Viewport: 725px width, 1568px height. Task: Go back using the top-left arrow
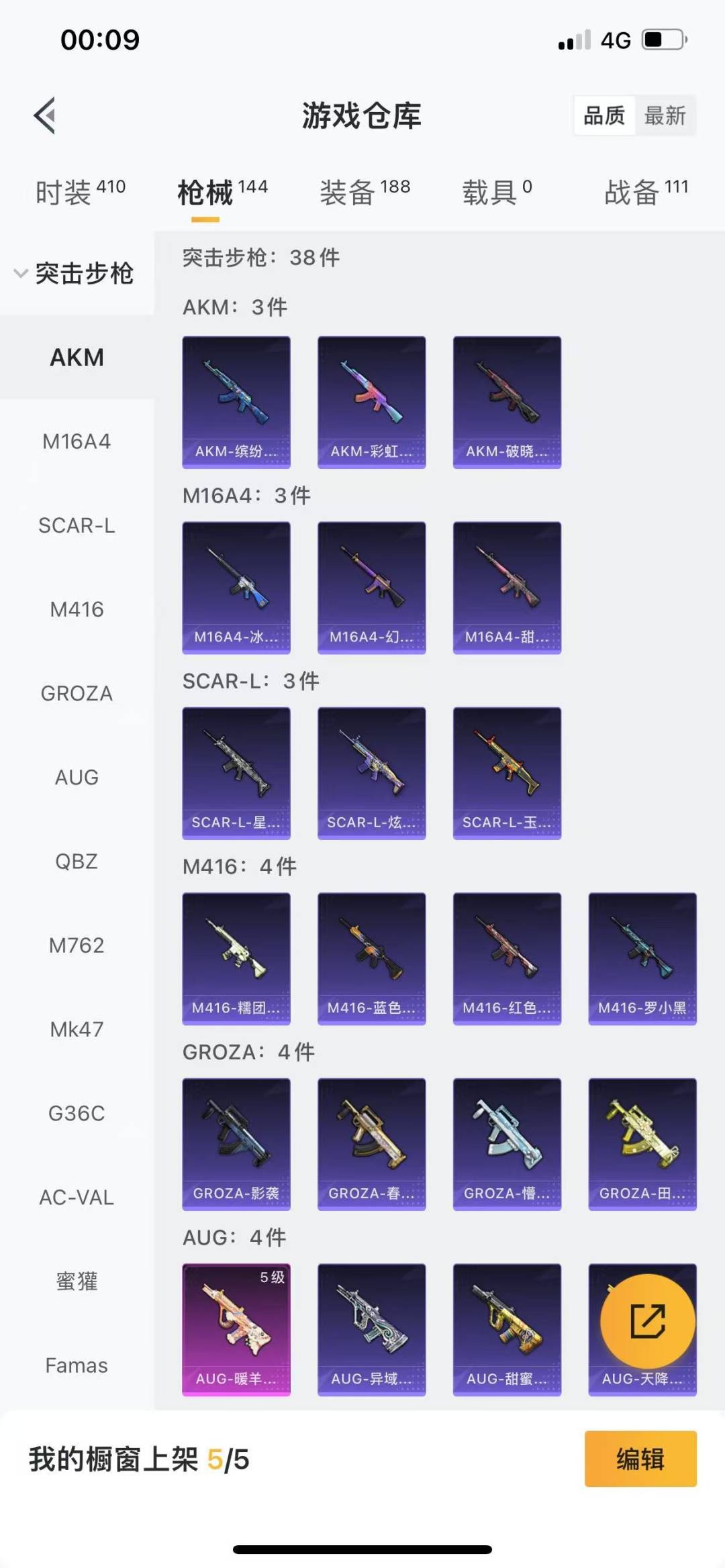44,115
